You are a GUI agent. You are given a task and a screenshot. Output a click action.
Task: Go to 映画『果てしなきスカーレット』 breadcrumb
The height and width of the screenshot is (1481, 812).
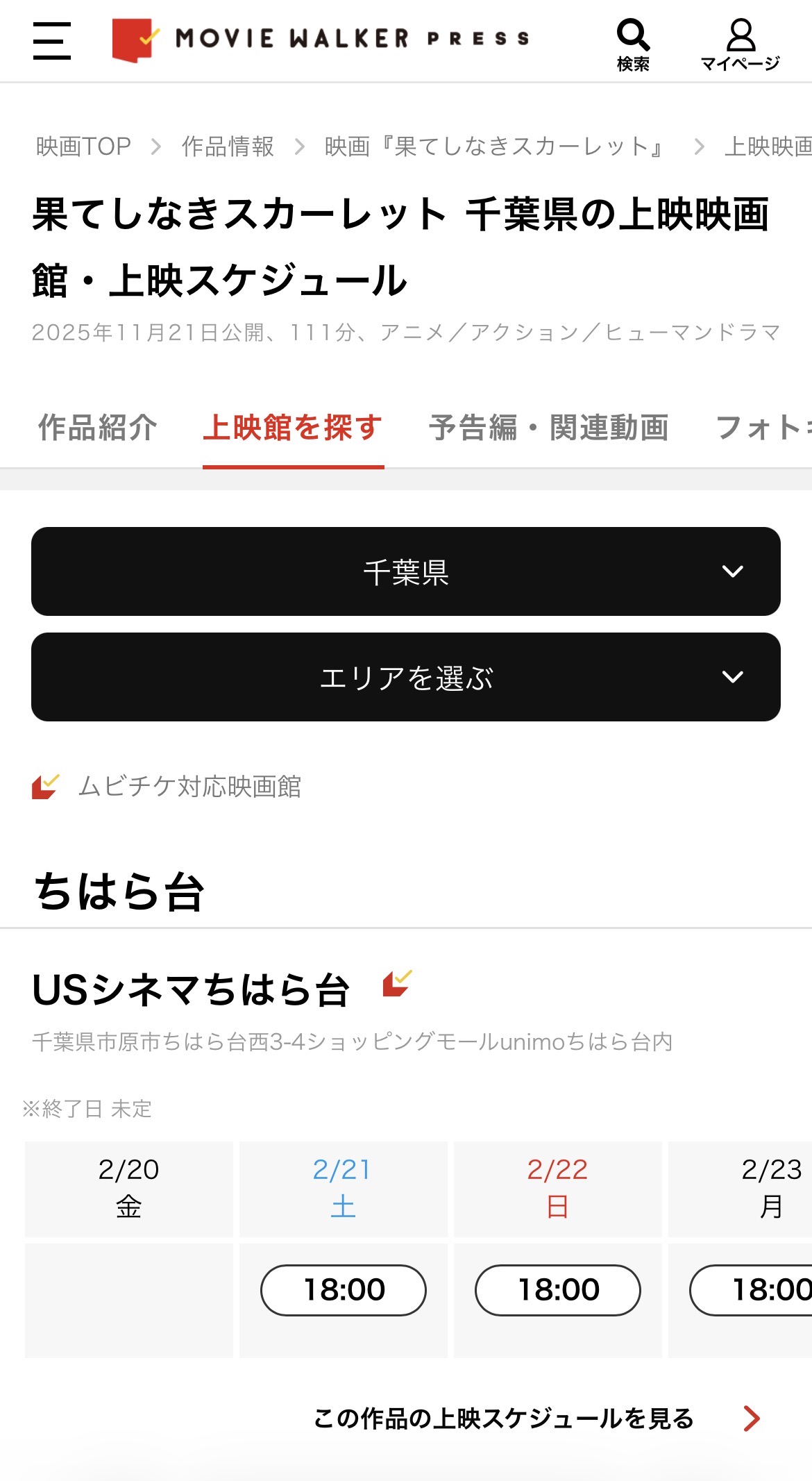496,147
